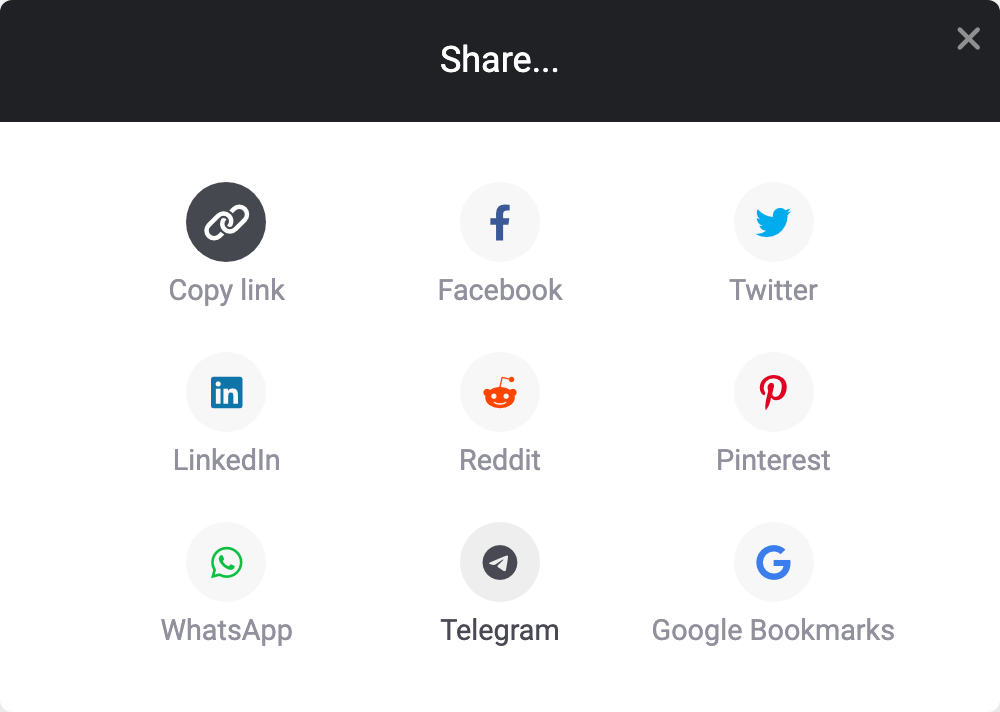Screen dimensions: 1000x712
Task: Pin it on Pinterest
Action: tap(773, 392)
